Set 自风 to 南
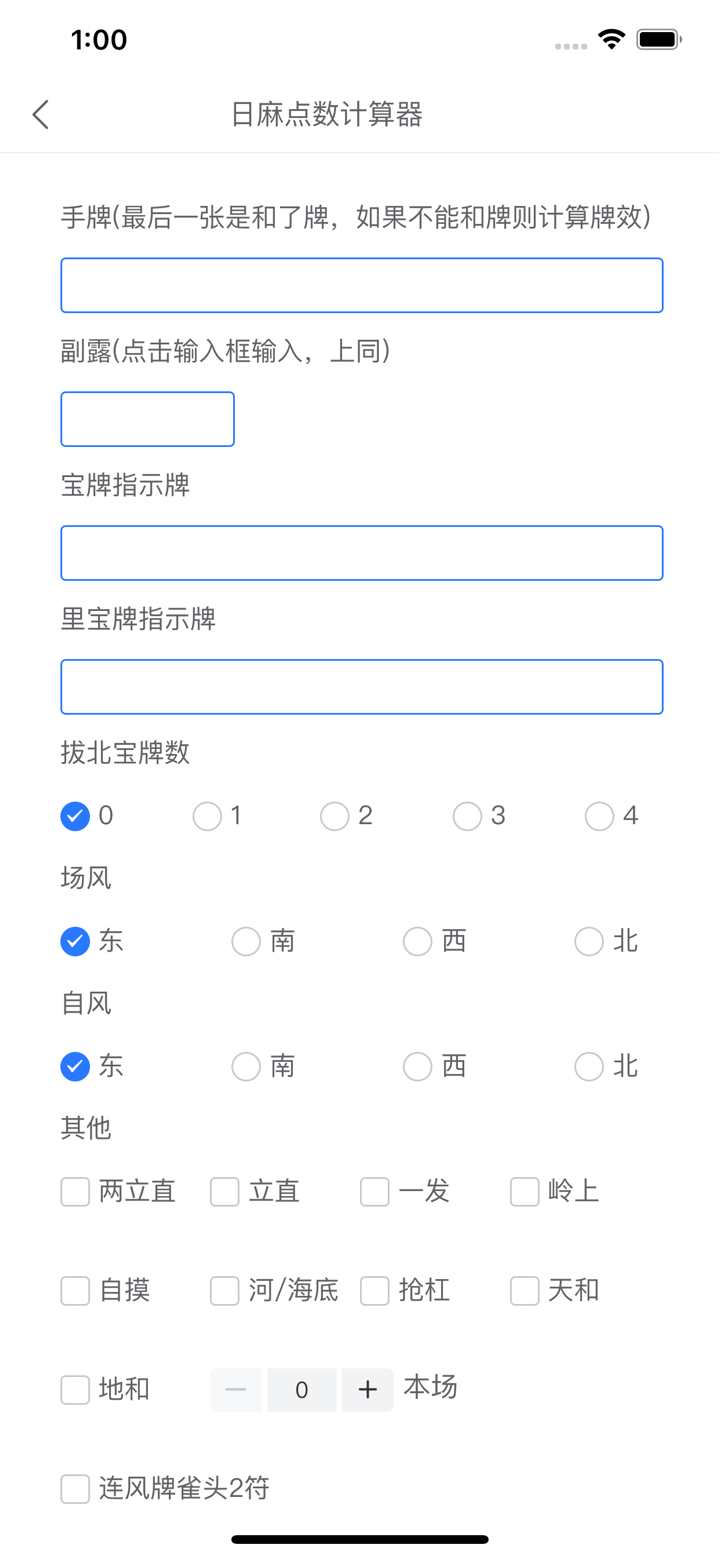720x1558 pixels. 245,1066
